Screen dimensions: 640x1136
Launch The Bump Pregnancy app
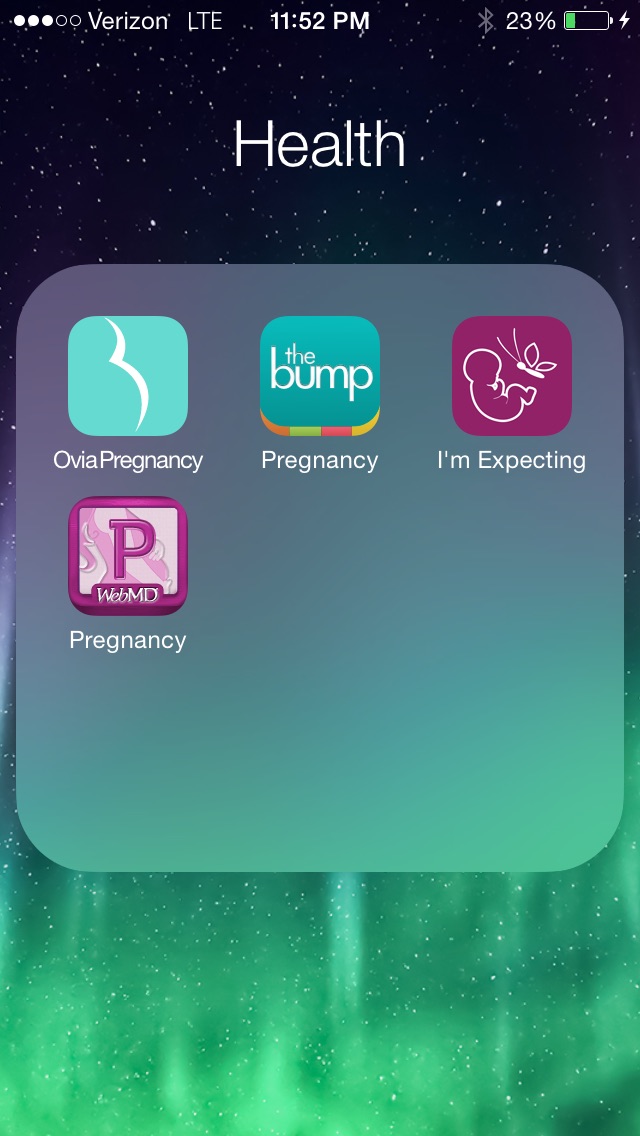320,376
